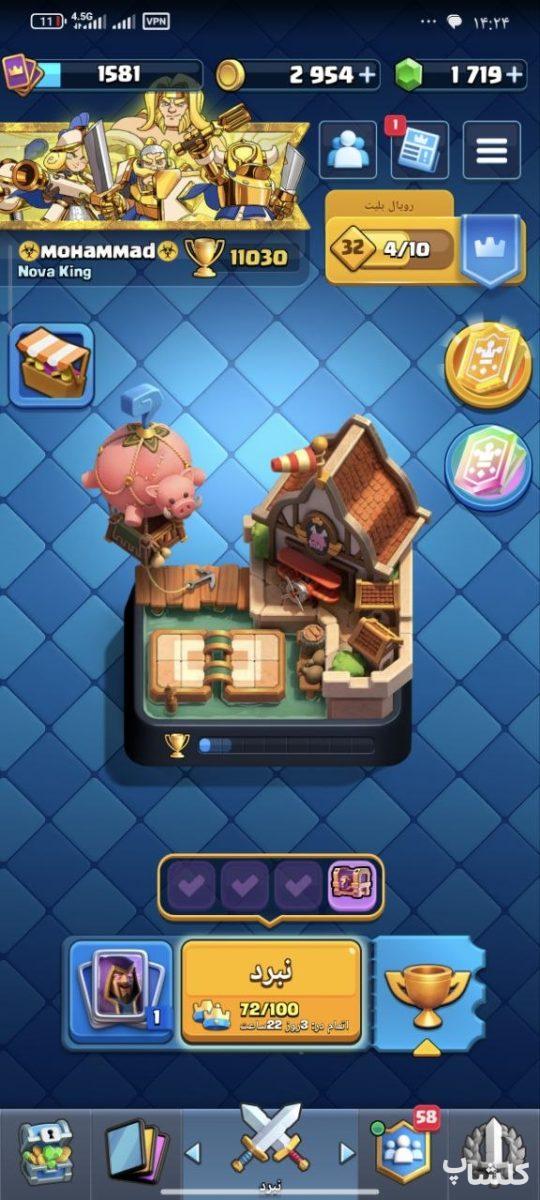Open the shop stall icon

tap(54, 360)
